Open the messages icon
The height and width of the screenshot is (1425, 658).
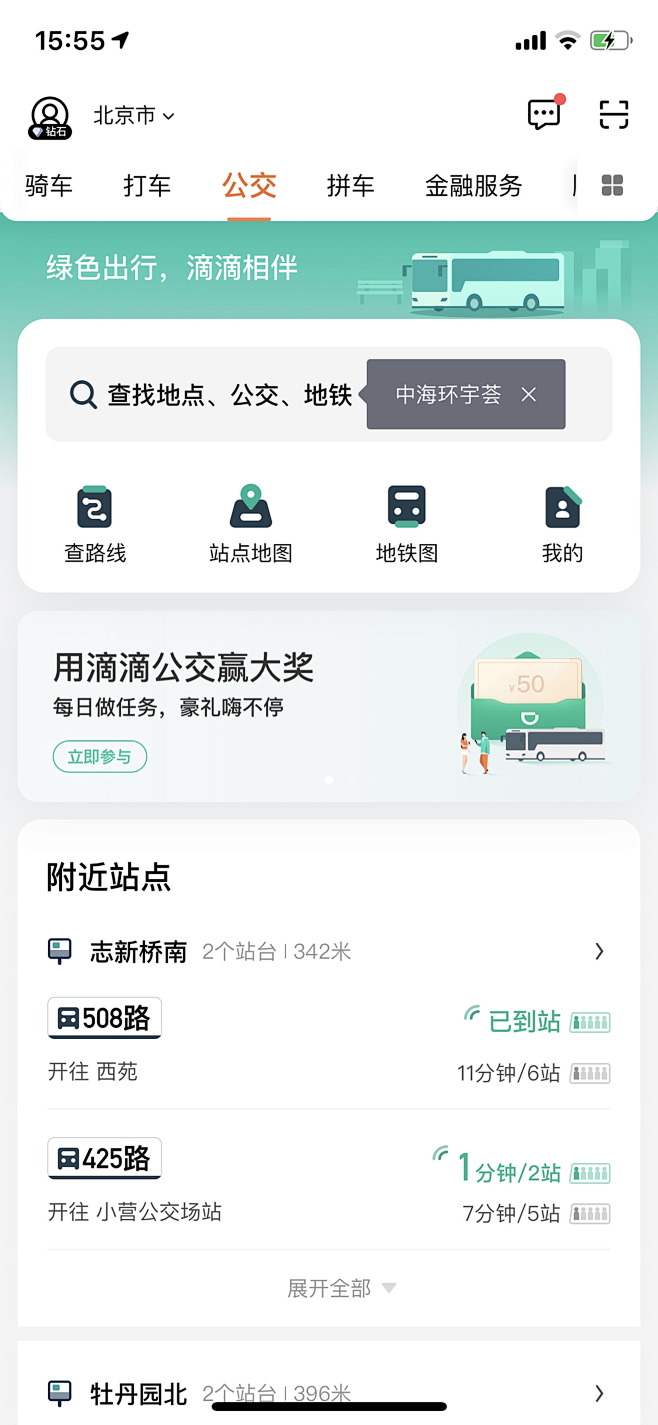(x=544, y=114)
